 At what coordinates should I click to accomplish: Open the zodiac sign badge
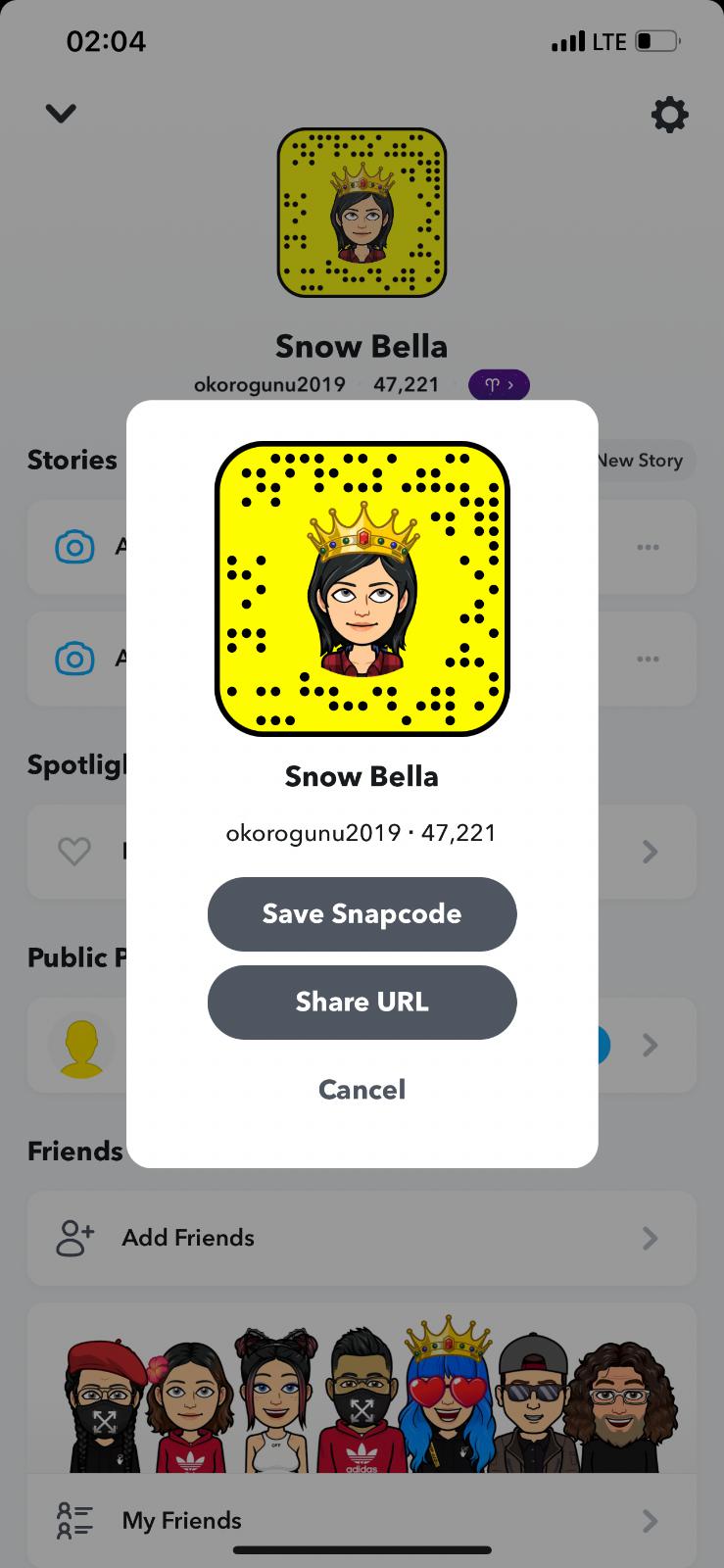499,385
